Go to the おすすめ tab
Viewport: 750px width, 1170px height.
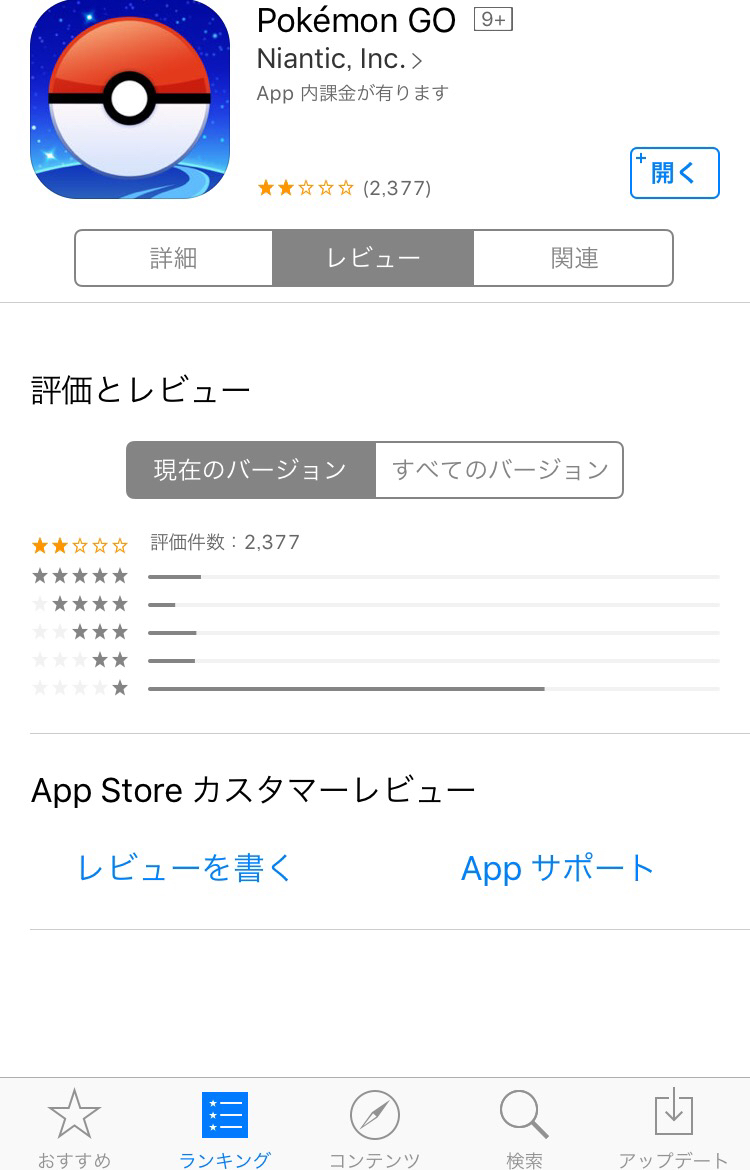tap(75, 1127)
